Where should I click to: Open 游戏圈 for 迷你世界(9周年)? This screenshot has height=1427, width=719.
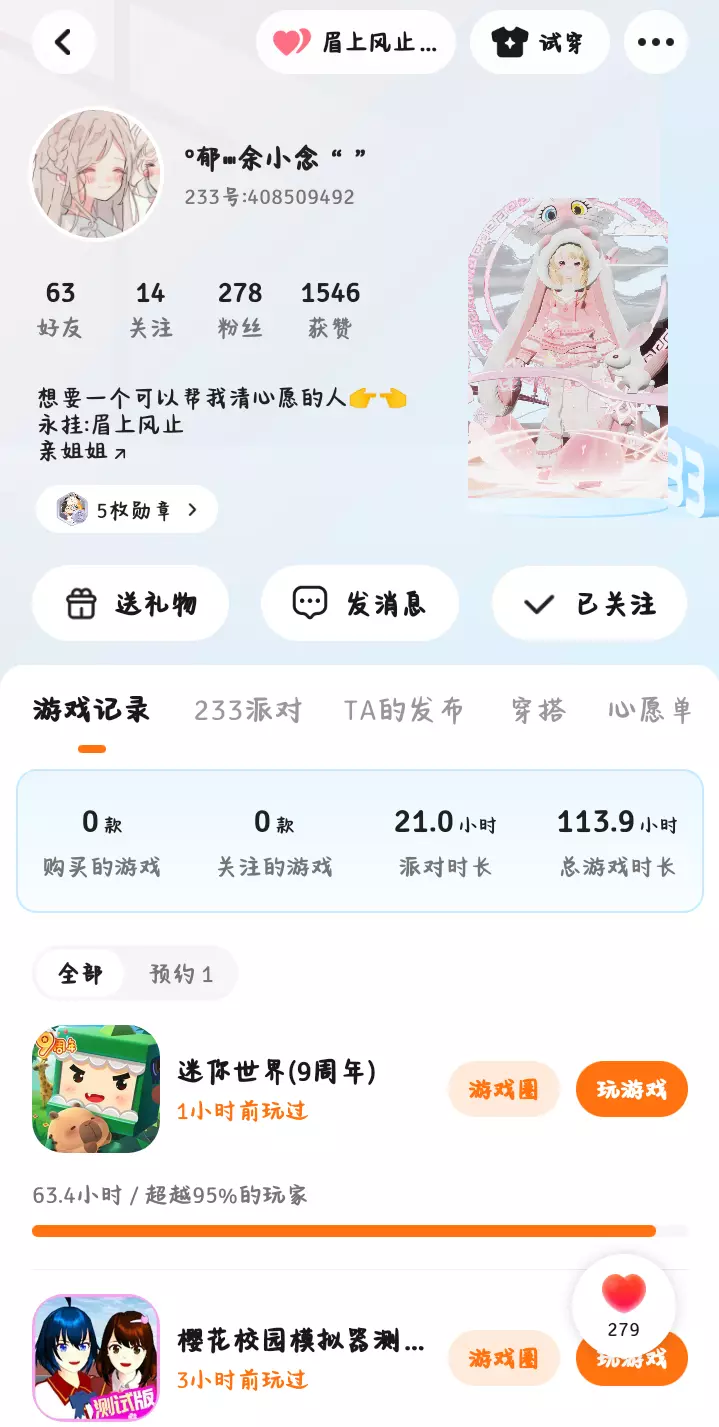pos(503,1089)
